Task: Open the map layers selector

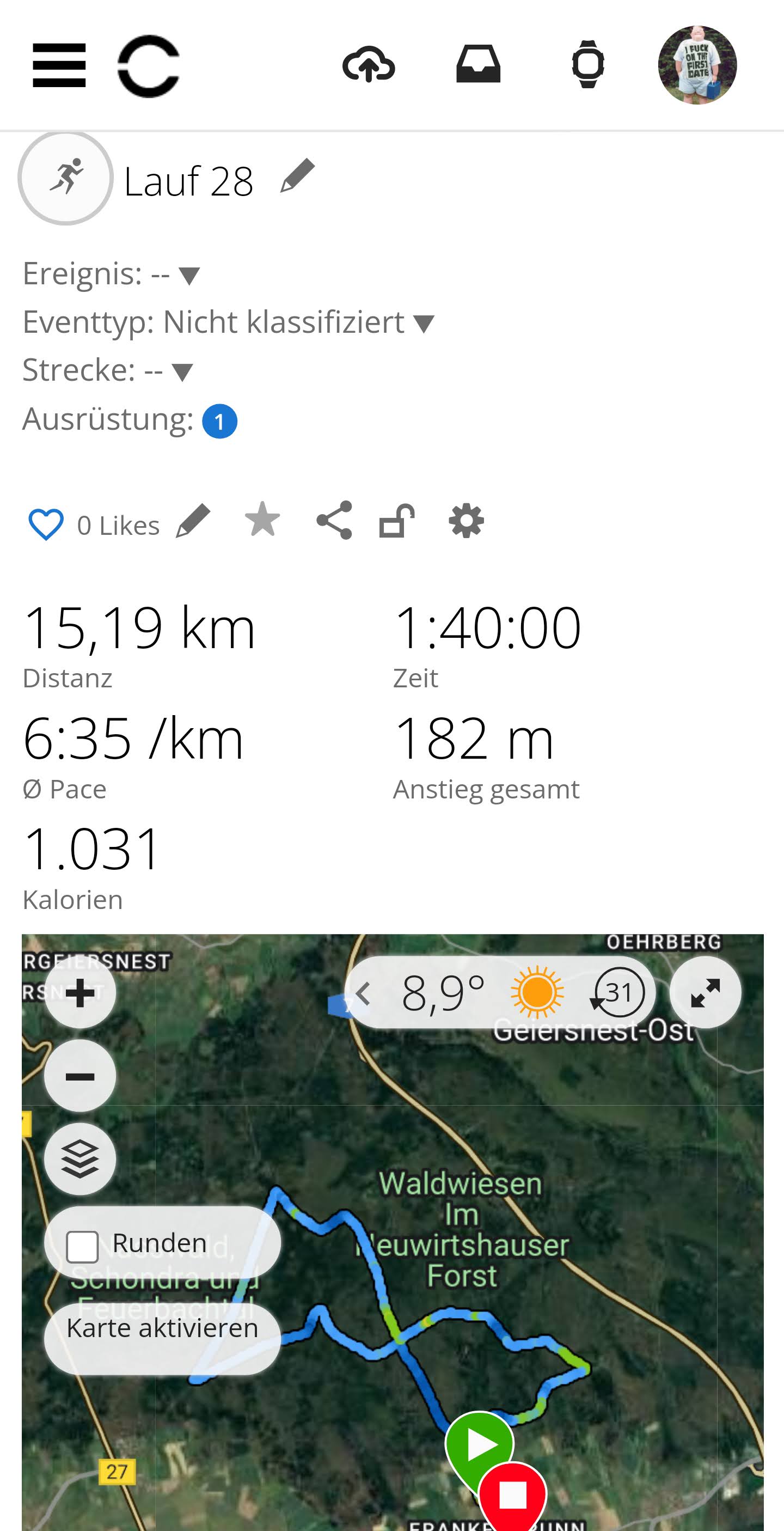Action: click(x=80, y=1160)
